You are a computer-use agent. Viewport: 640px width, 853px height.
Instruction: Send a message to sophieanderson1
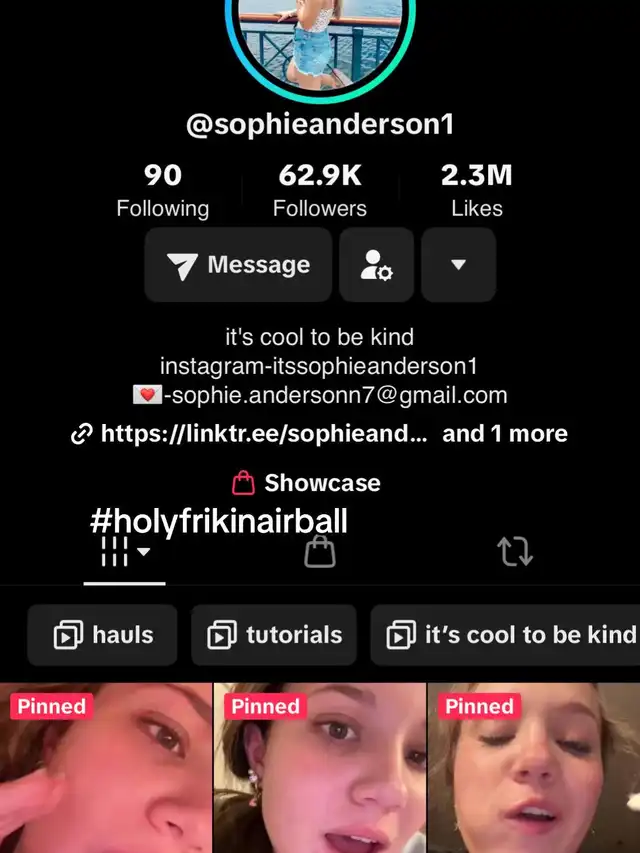[x=238, y=265]
